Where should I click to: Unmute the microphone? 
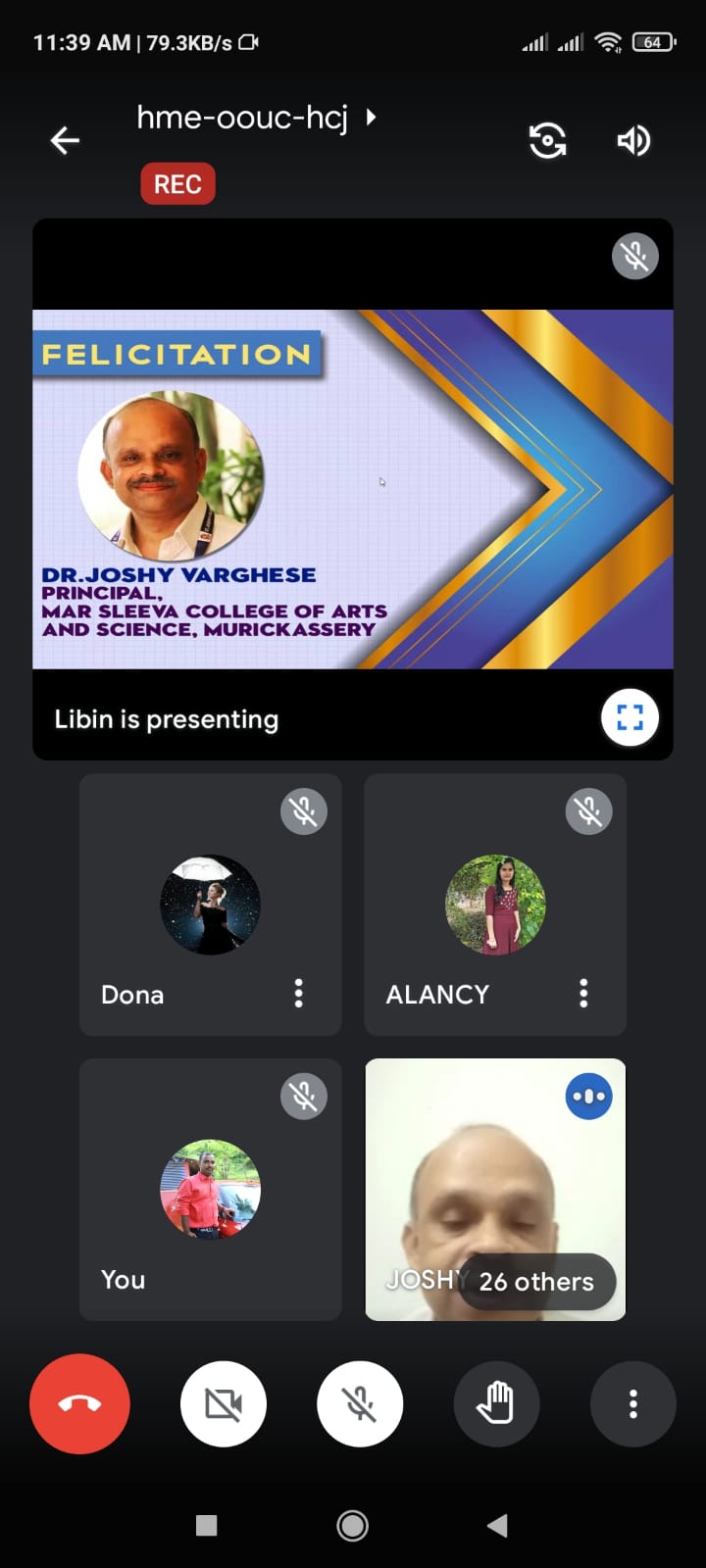pos(360,1403)
